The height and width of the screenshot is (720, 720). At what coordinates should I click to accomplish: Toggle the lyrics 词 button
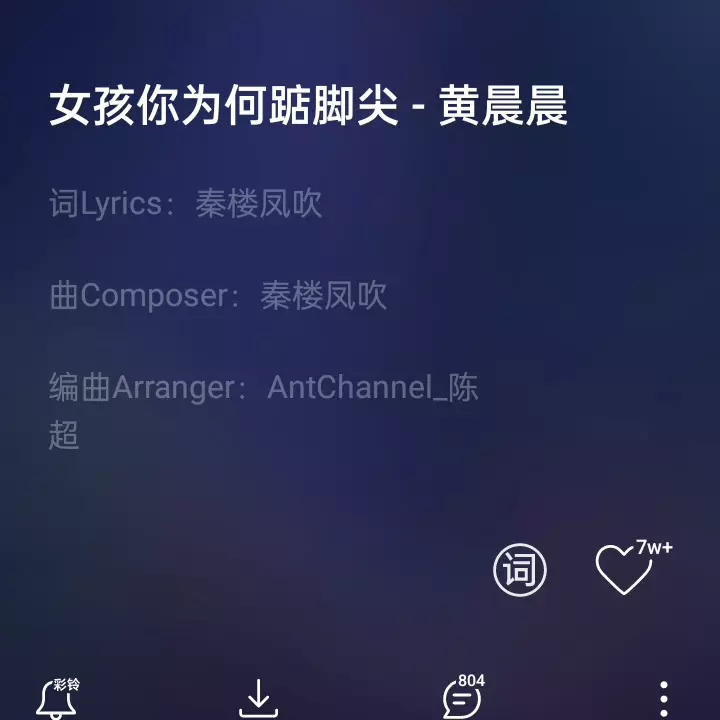(520, 570)
